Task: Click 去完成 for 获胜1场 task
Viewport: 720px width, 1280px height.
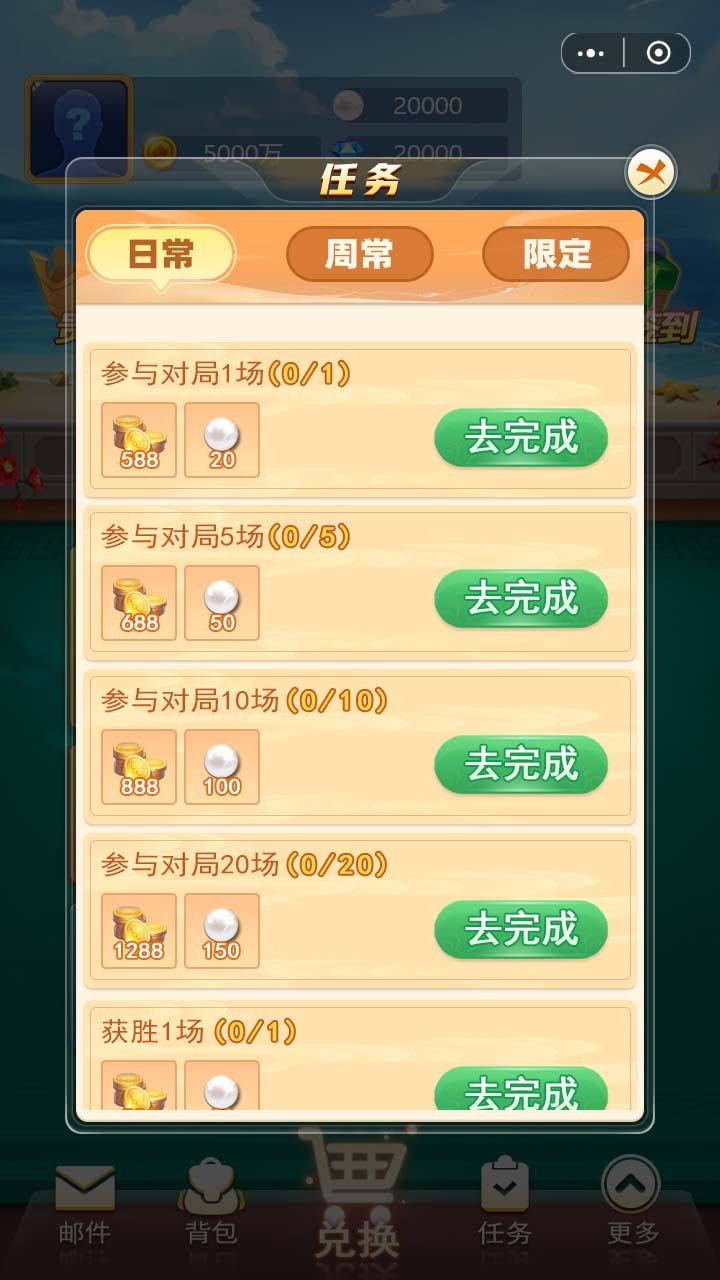Action: tap(521, 1090)
